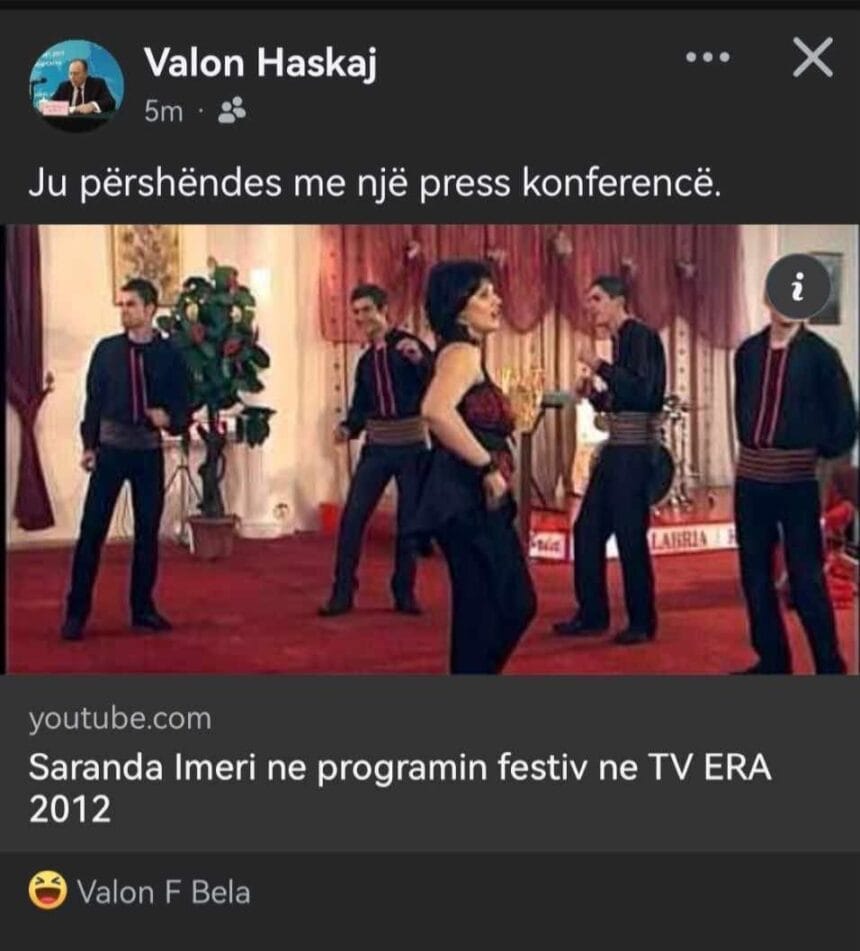The width and height of the screenshot is (860, 951).
Task: Open Valon Haskaj's profile picture
Action: point(76,86)
